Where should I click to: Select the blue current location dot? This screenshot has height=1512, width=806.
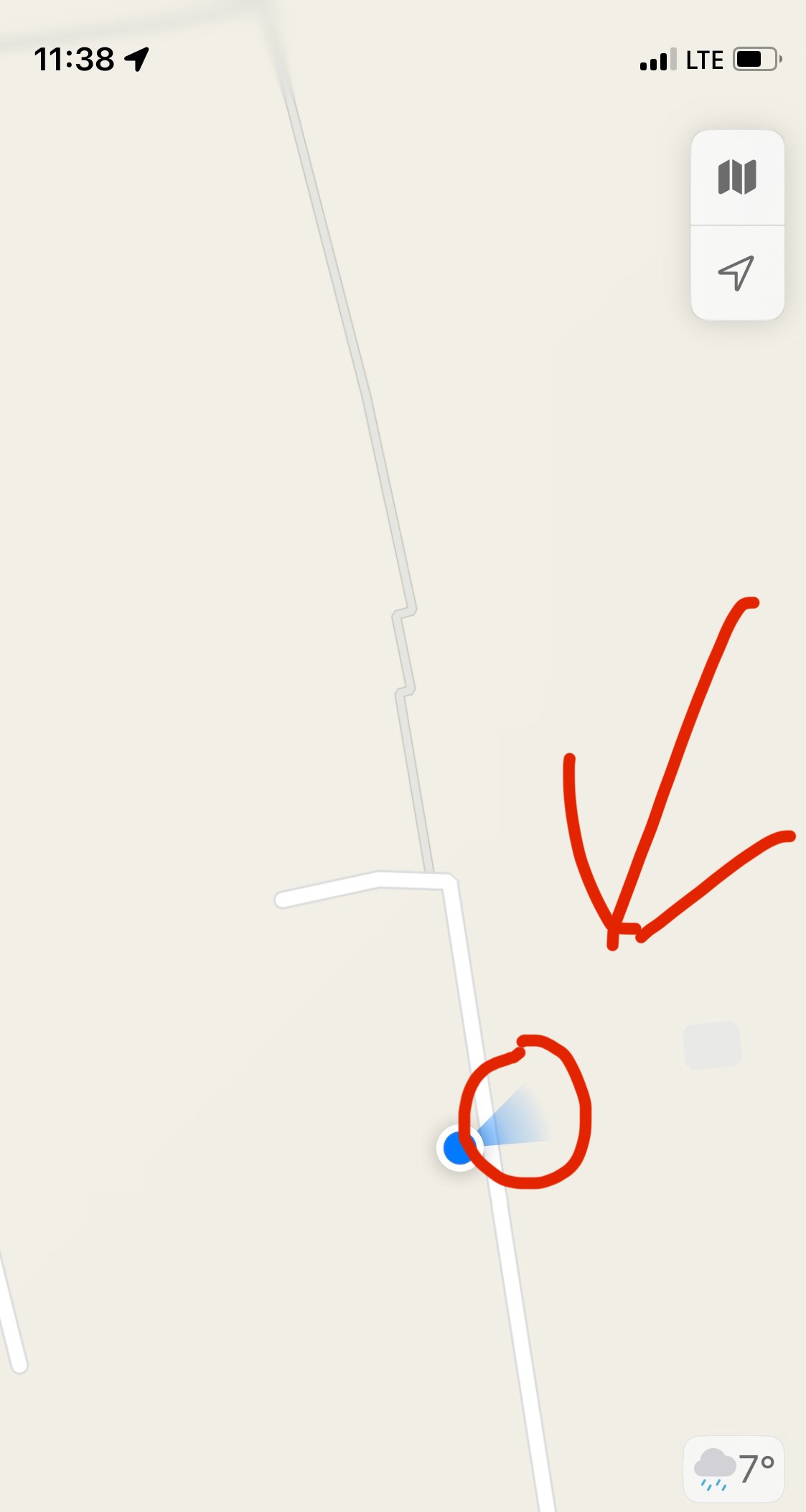(457, 1148)
